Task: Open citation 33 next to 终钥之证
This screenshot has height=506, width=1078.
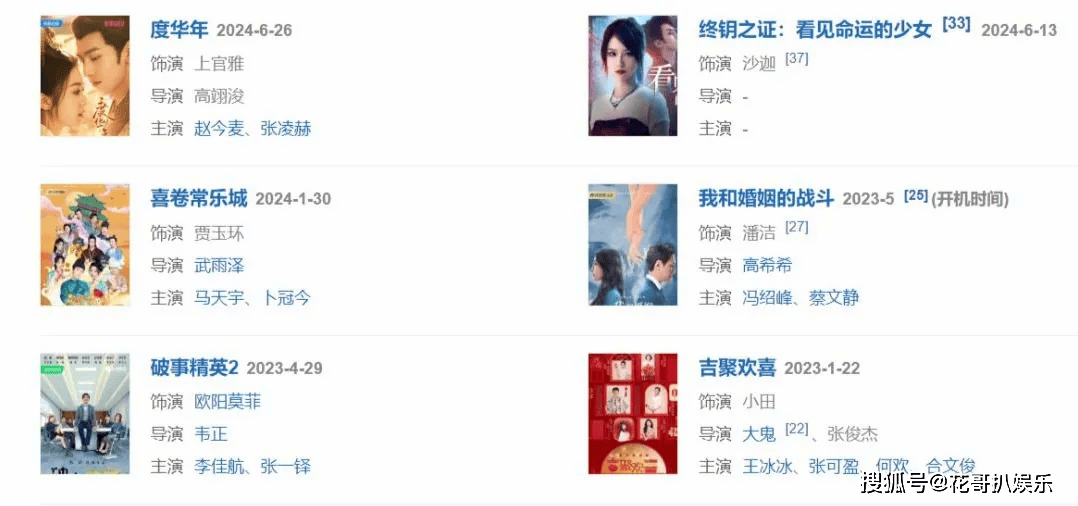Action: tap(956, 24)
